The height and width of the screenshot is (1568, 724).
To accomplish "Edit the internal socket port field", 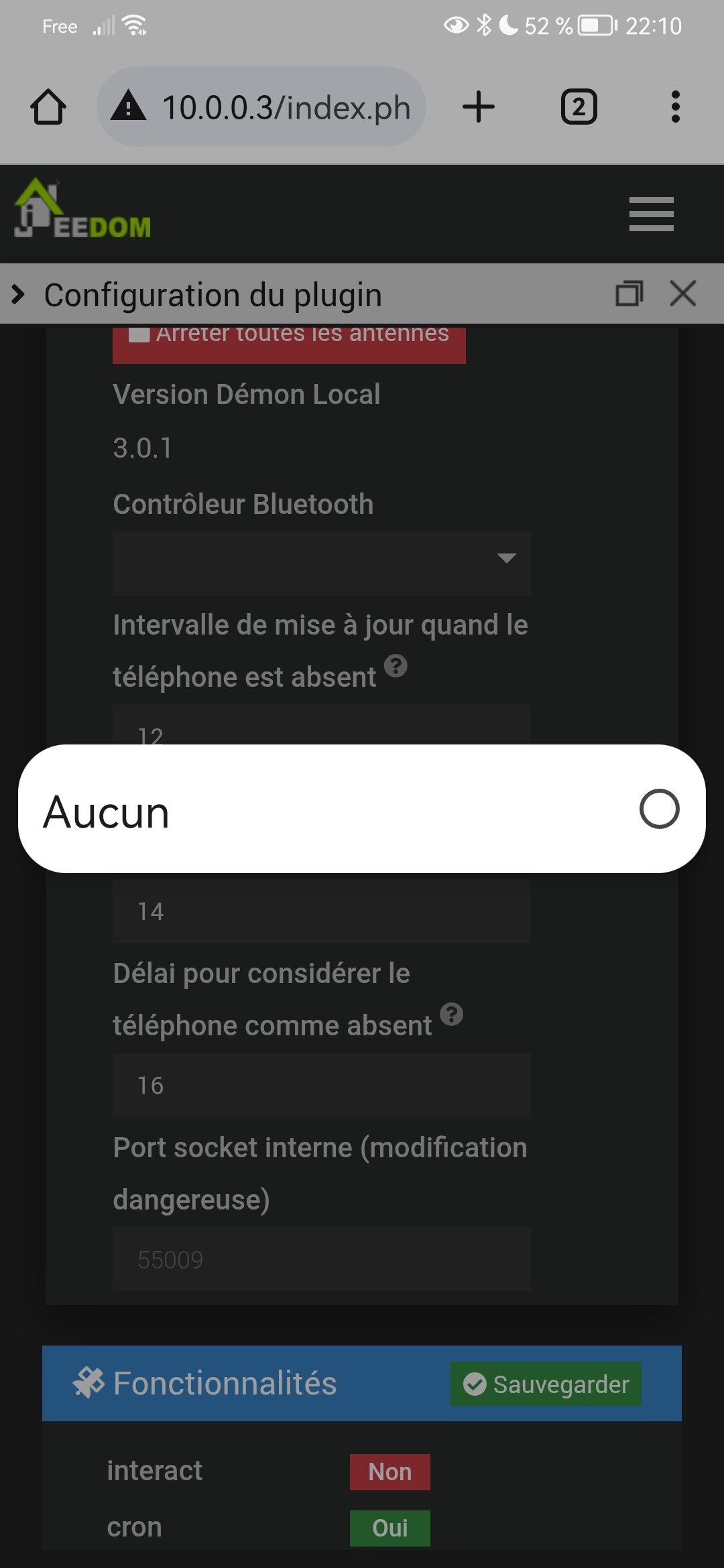I will pos(322,1259).
